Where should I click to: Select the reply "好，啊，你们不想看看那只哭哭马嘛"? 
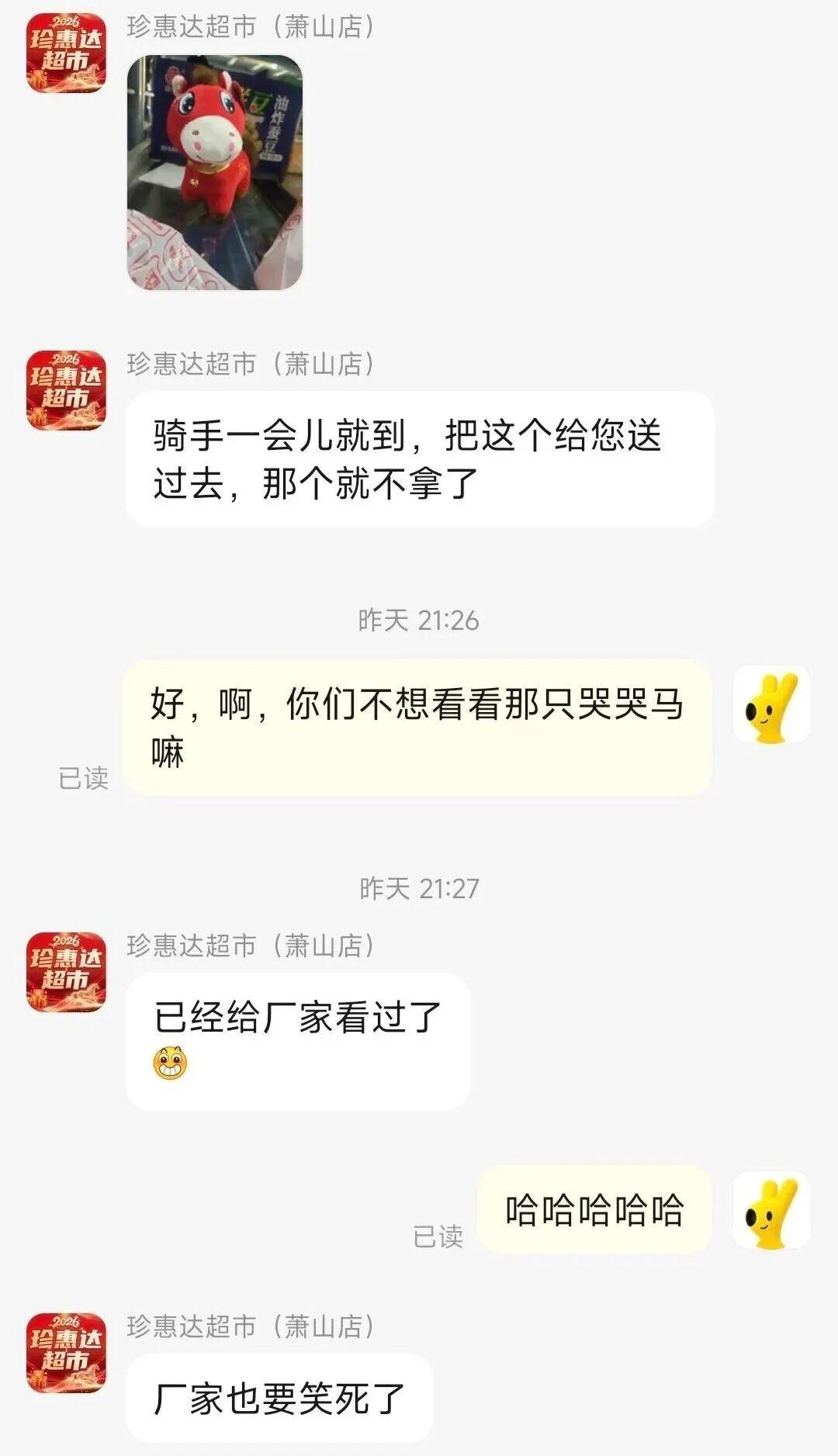423,728
